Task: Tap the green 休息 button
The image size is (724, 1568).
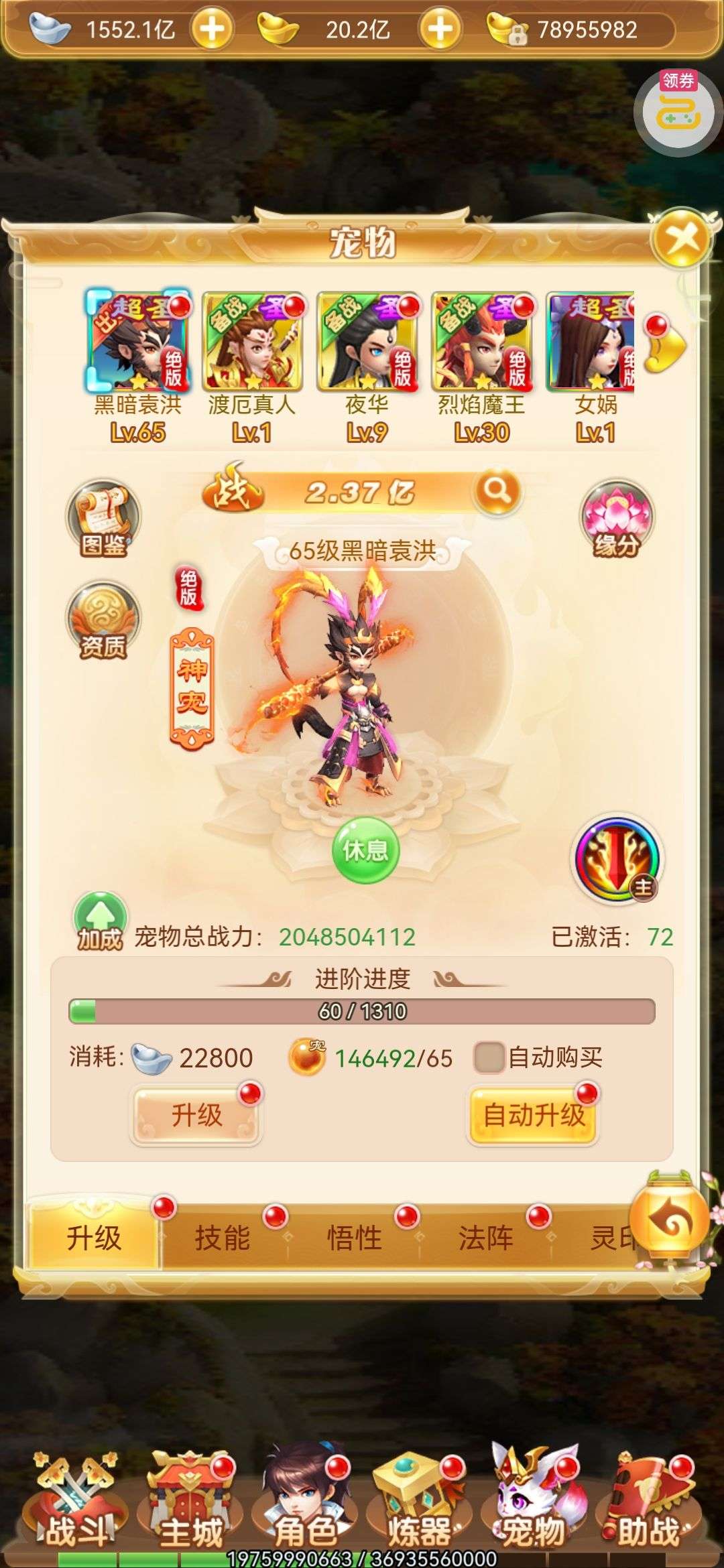Action: click(365, 850)
